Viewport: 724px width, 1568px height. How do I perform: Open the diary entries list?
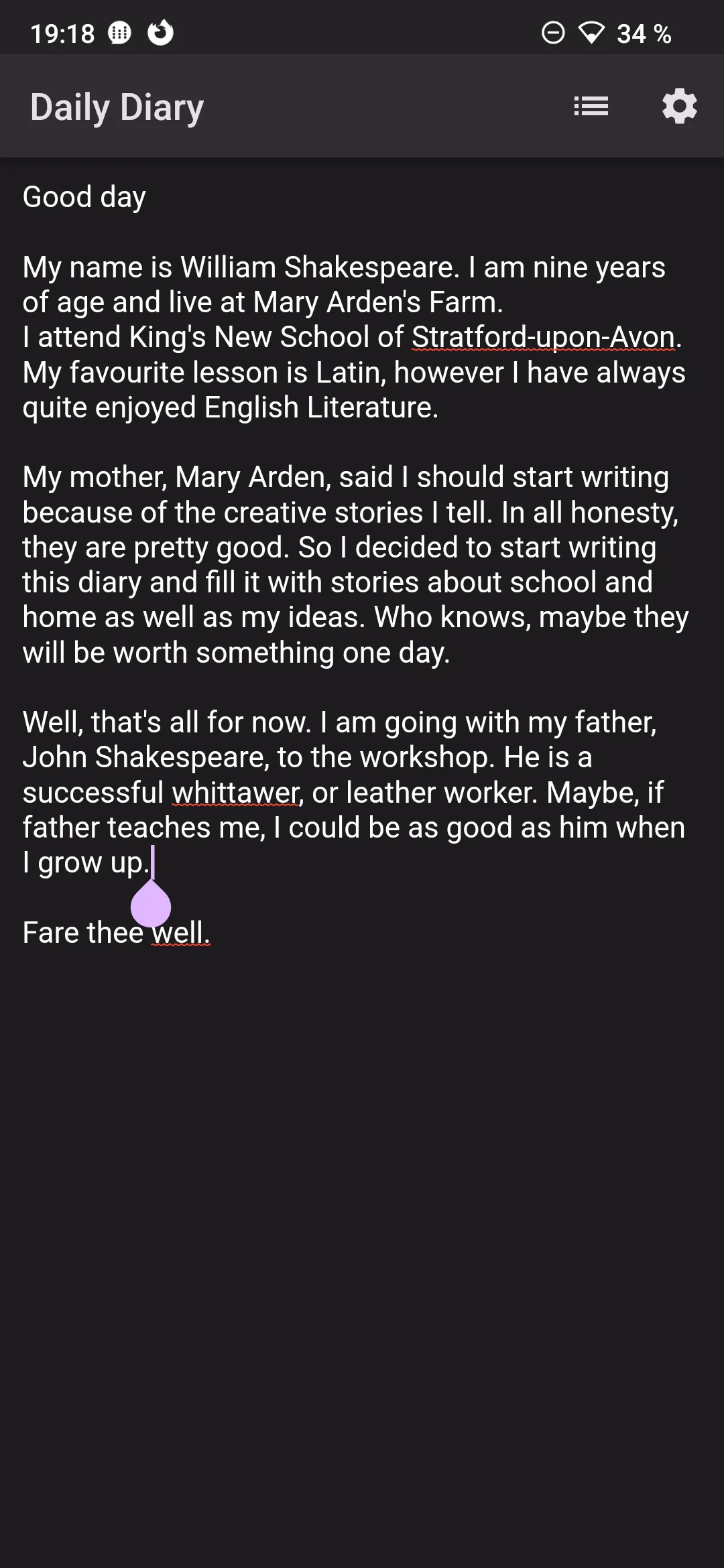click(591, 107)
